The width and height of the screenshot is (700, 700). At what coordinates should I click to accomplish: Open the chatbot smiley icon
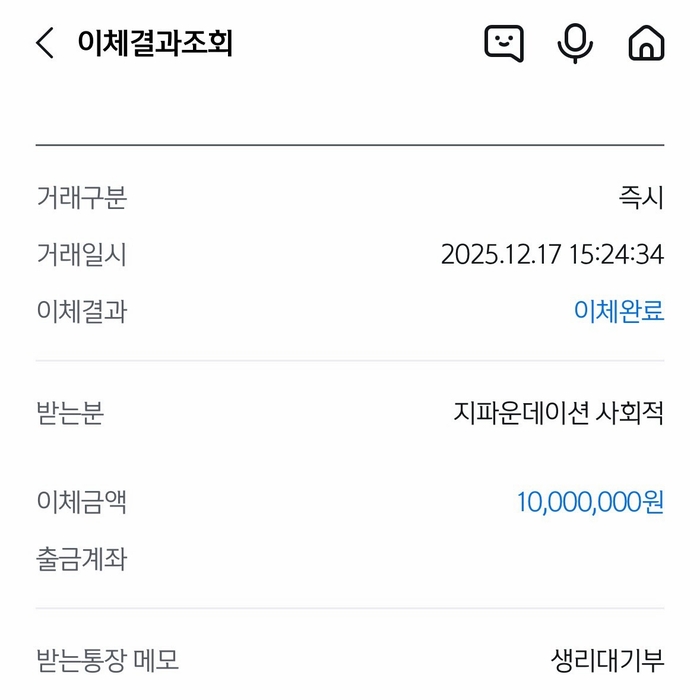pos(504,43)
